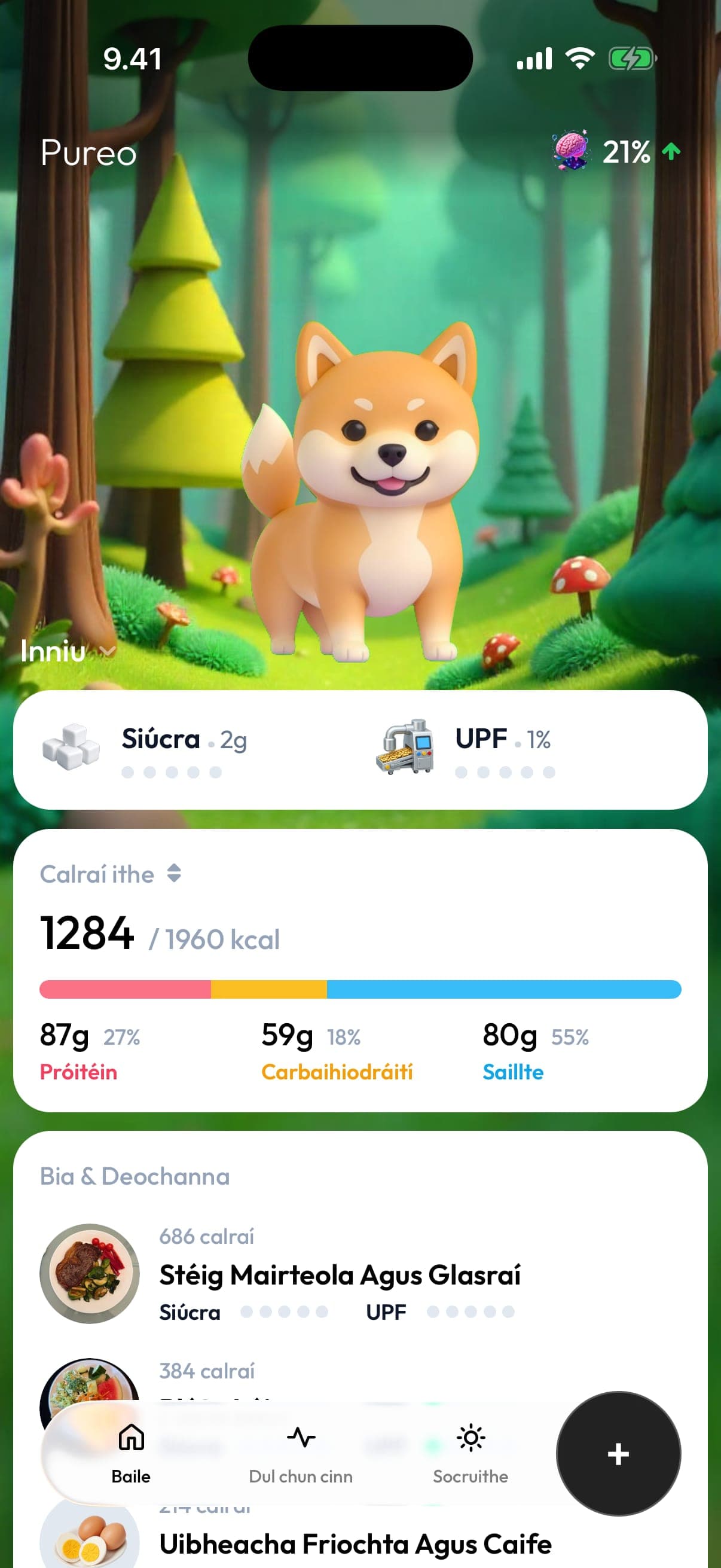The width and height of the screenshot is (721, 1568).
Task: Open the brain score 21% indicator
Action: [x=616, y=151]
